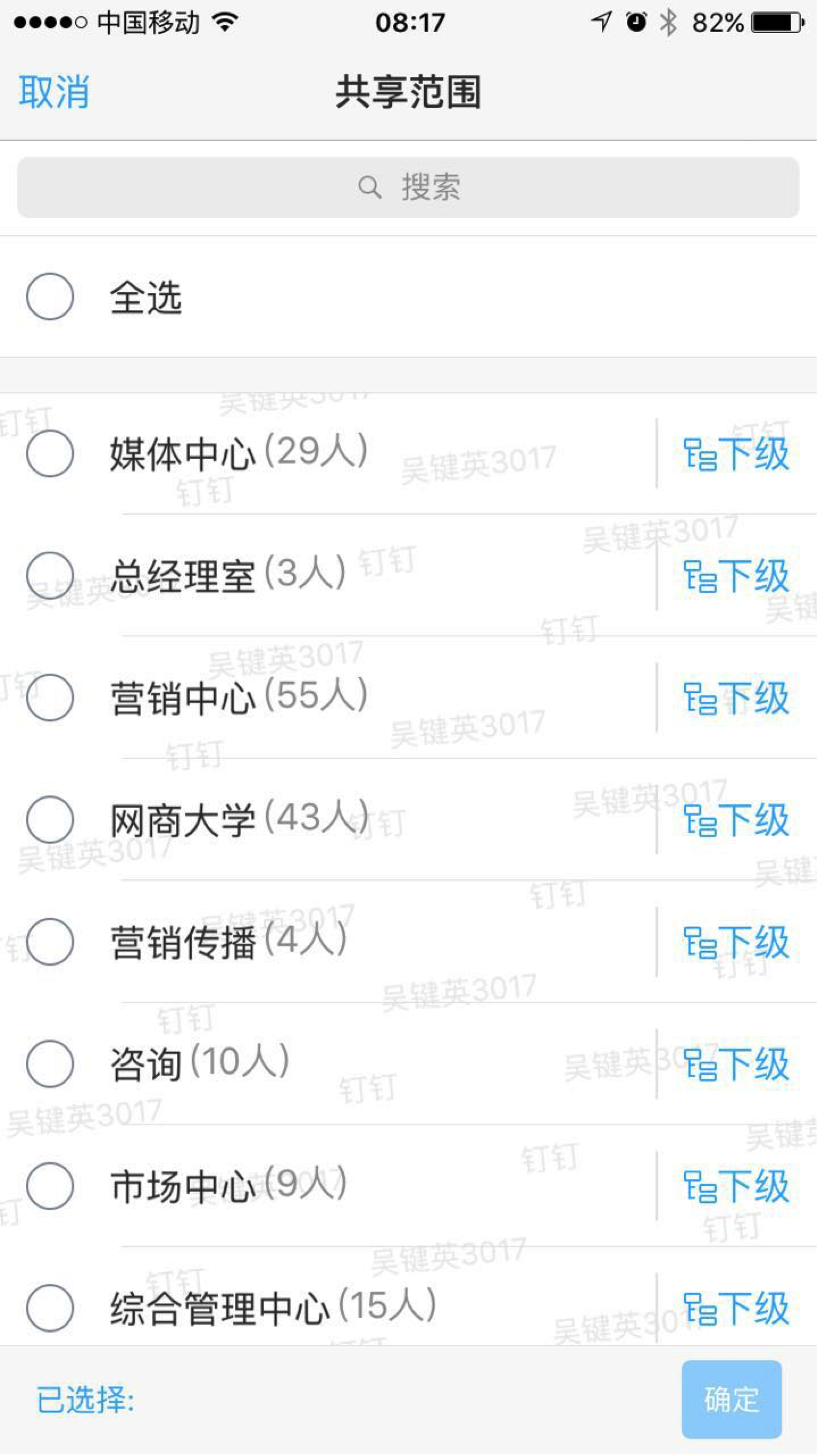Viewport: 817px width, 1455px height.
Task: Check 综合管理中心 (15人) checkbox
Action: [x=50, y=1308]
